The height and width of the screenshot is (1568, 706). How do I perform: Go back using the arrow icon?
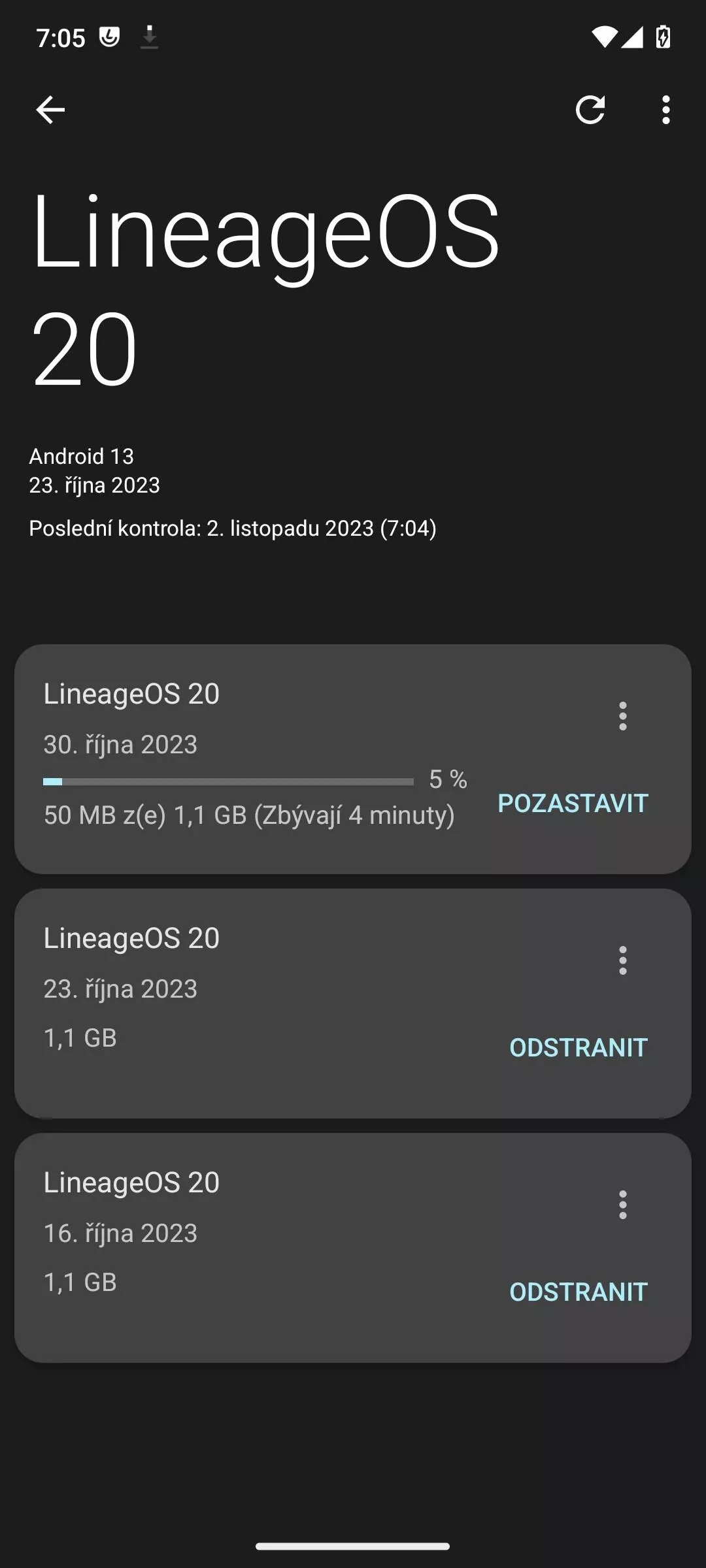(x=50, y=110)
